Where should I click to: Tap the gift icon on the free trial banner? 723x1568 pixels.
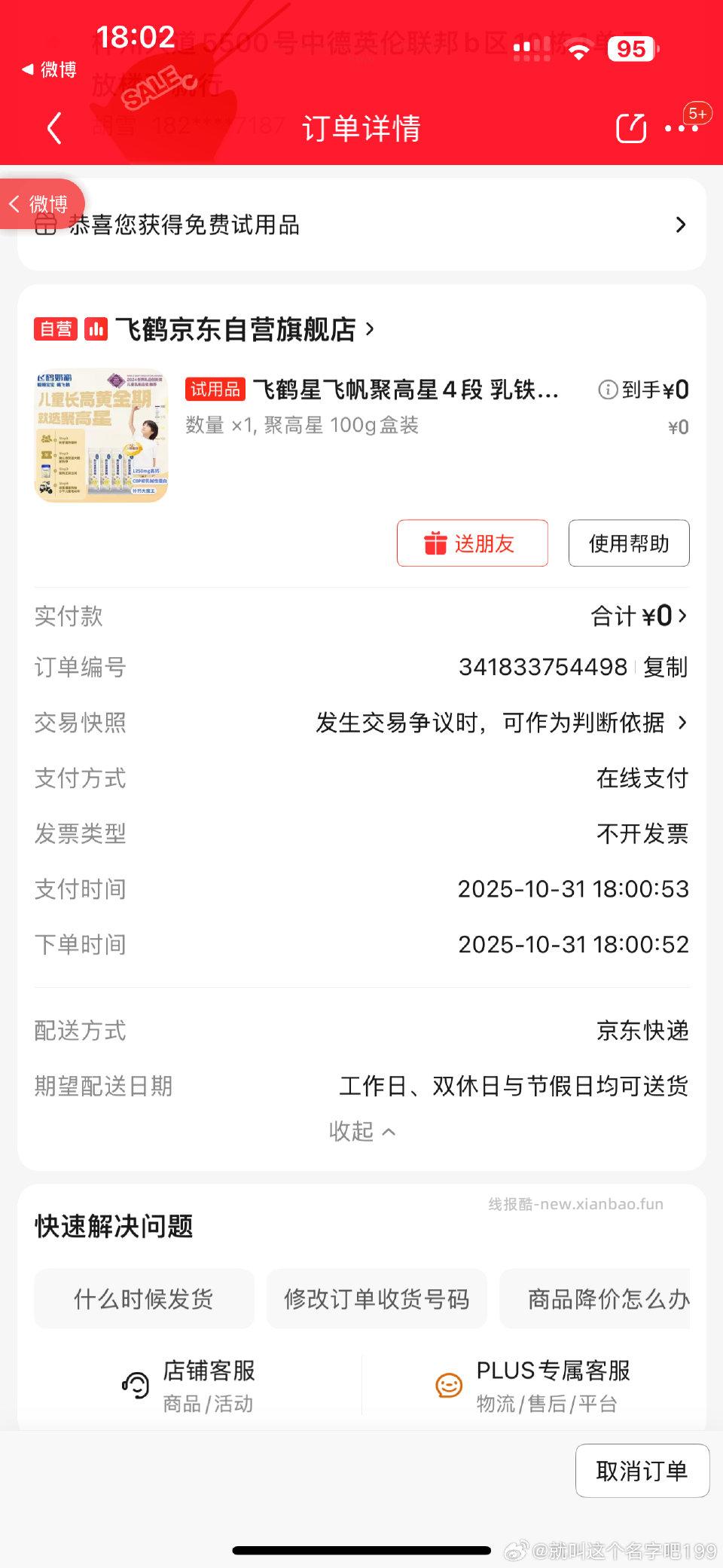click(x=46, y=224)
